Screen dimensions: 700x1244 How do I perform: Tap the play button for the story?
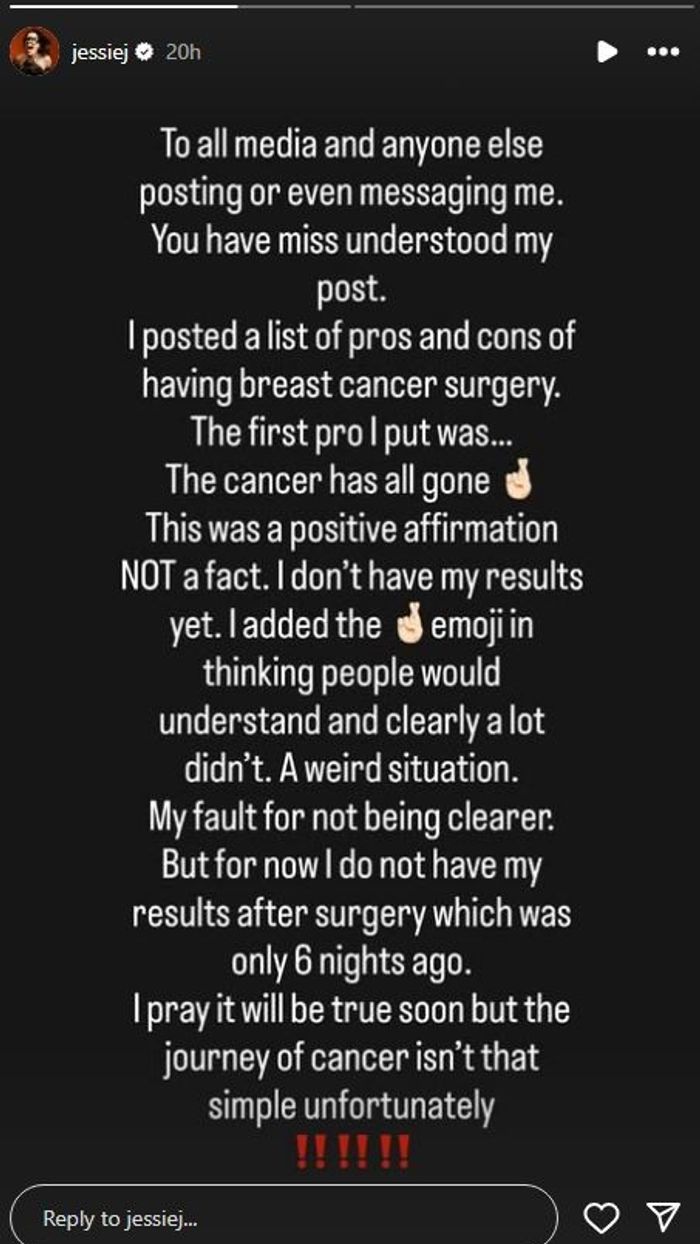pos(606,51)
